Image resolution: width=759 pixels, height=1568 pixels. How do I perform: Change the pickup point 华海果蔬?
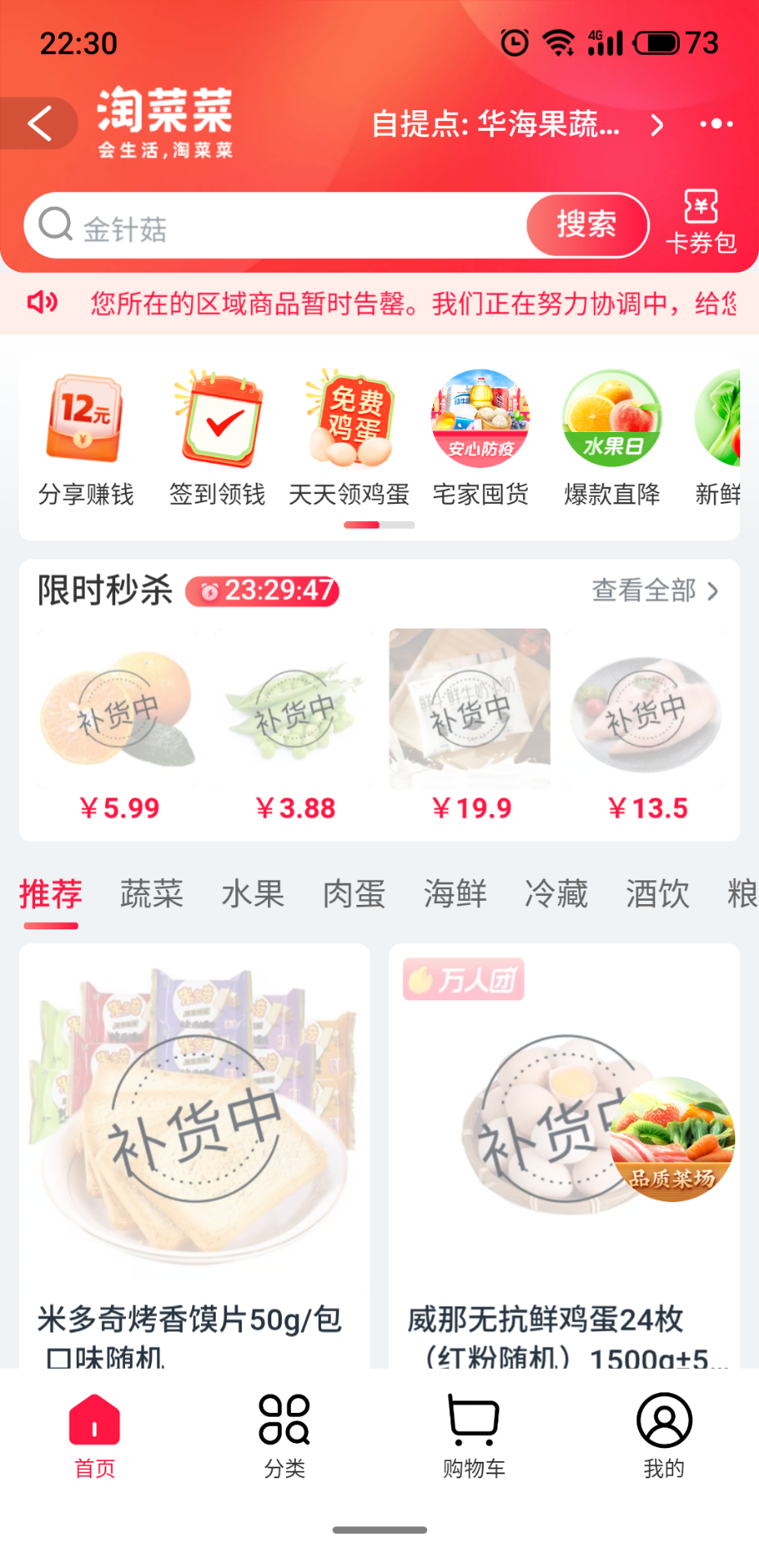[516, 125]
